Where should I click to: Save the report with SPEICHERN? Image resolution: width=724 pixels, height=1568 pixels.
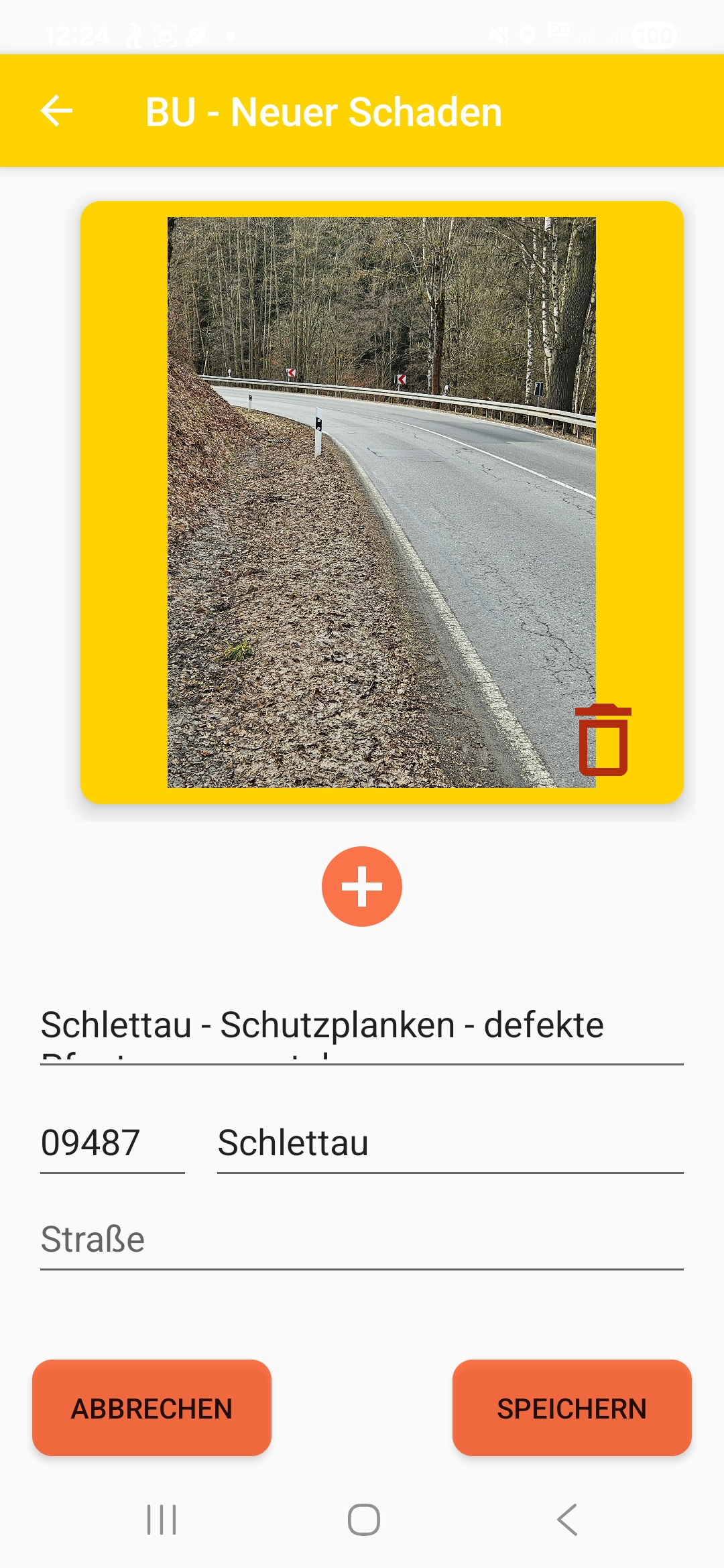(x=572, y=1408)
